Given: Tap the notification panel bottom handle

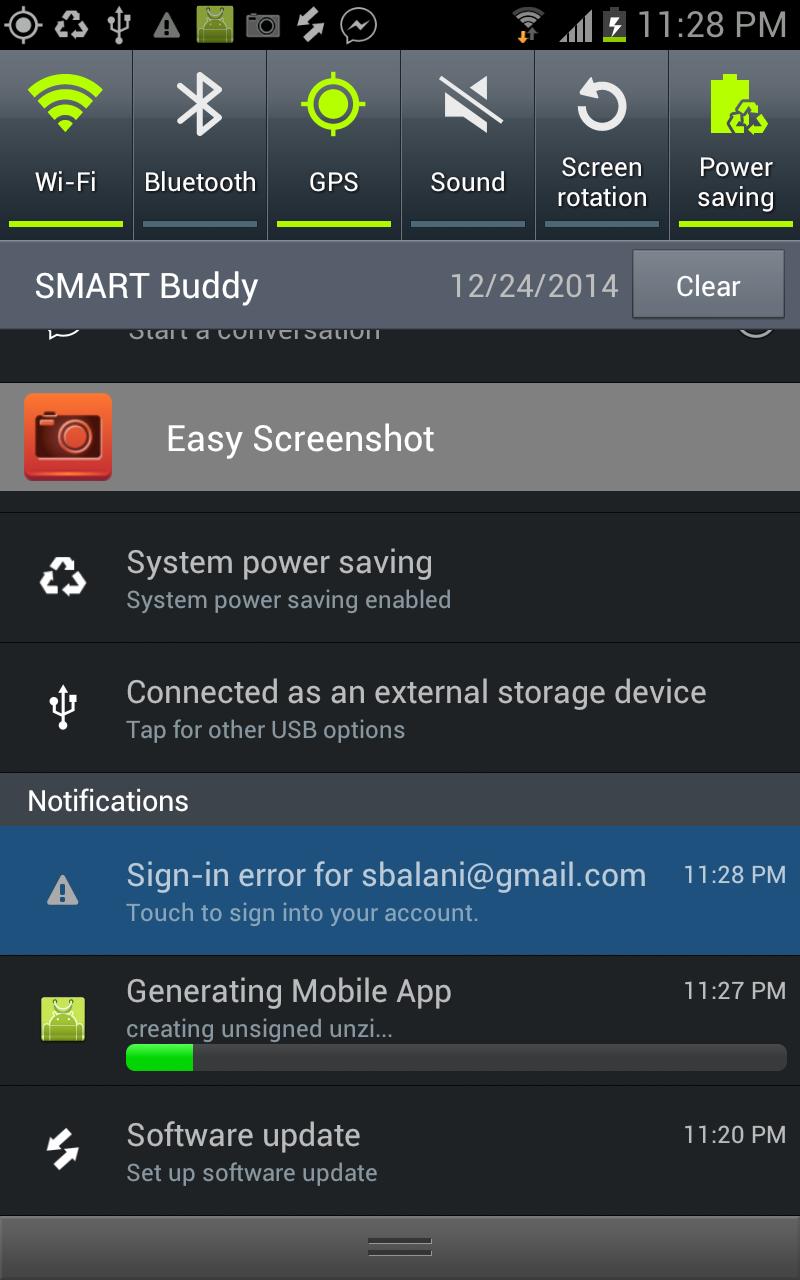Looking at the screenshot, I should tap(400, 1247).
